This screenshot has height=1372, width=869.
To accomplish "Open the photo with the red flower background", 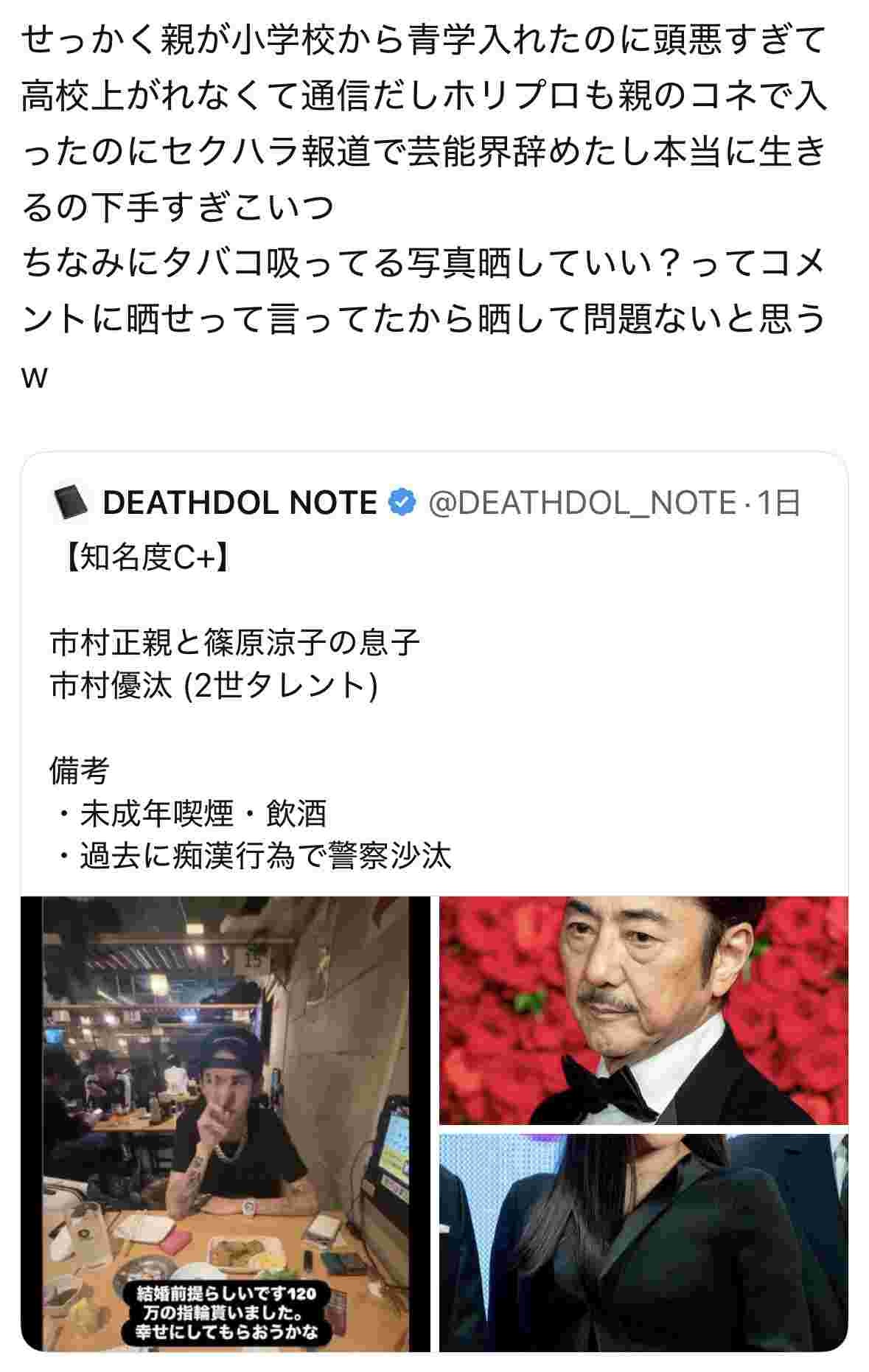I will [643, 1010].
